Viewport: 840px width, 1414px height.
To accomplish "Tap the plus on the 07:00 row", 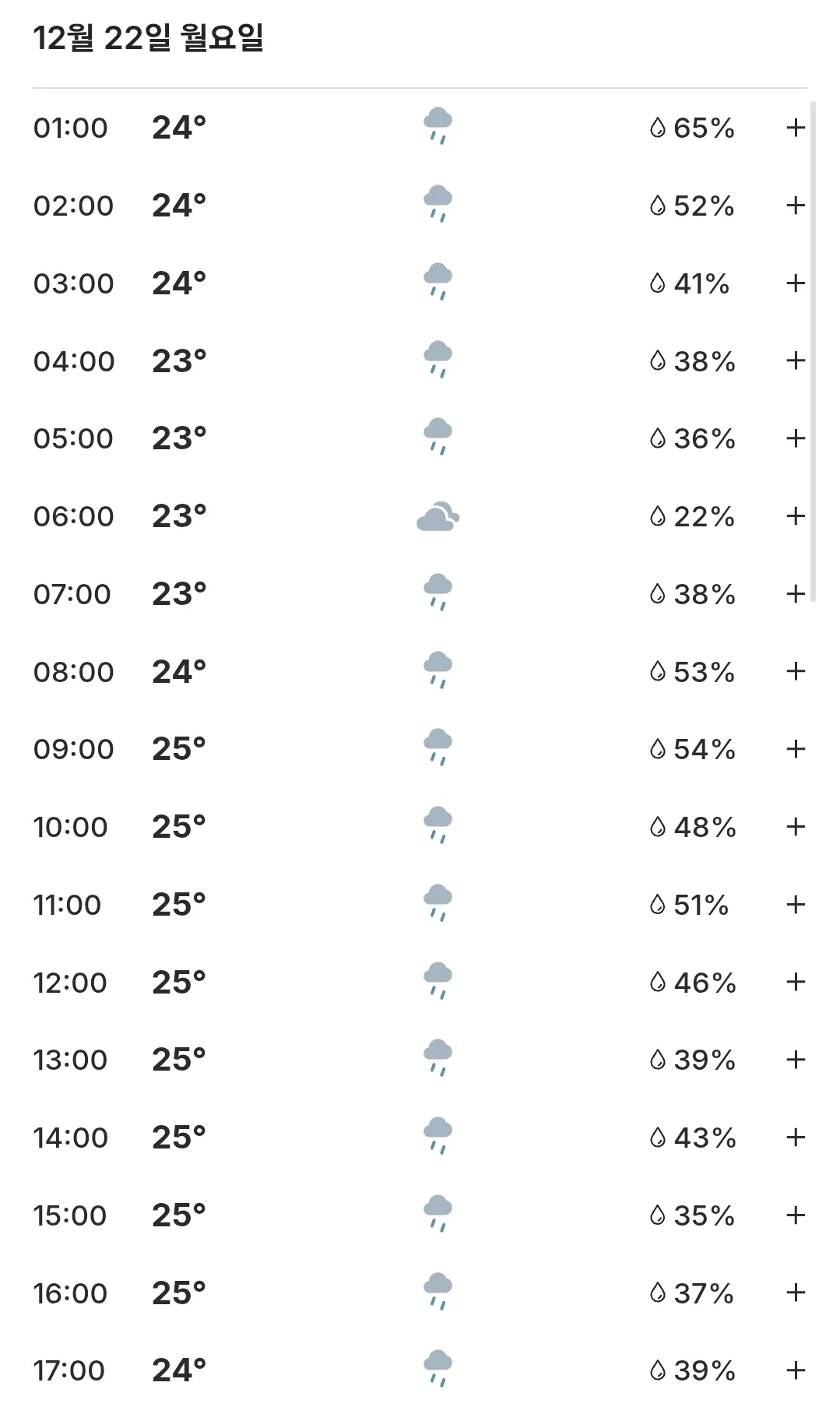I will coord(795,594).
